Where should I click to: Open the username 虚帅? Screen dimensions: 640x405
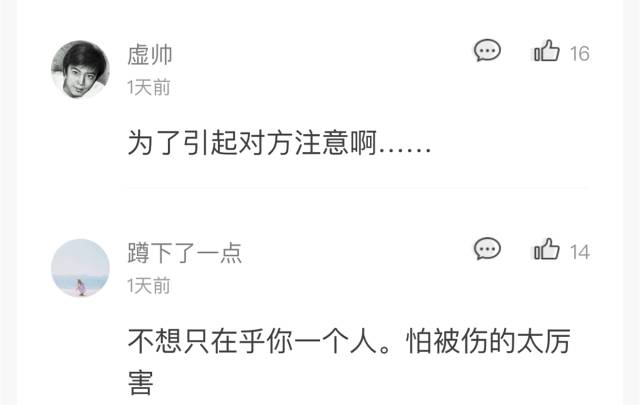(x=150, y=55)
